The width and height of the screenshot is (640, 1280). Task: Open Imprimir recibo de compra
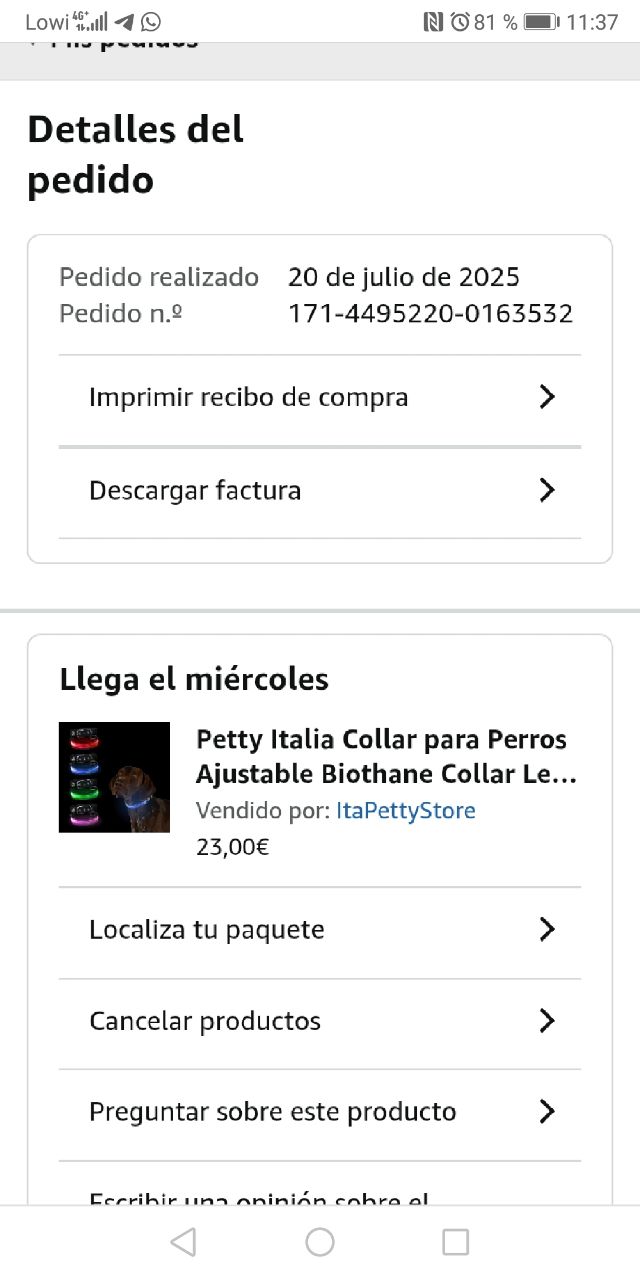pos(319,398)
